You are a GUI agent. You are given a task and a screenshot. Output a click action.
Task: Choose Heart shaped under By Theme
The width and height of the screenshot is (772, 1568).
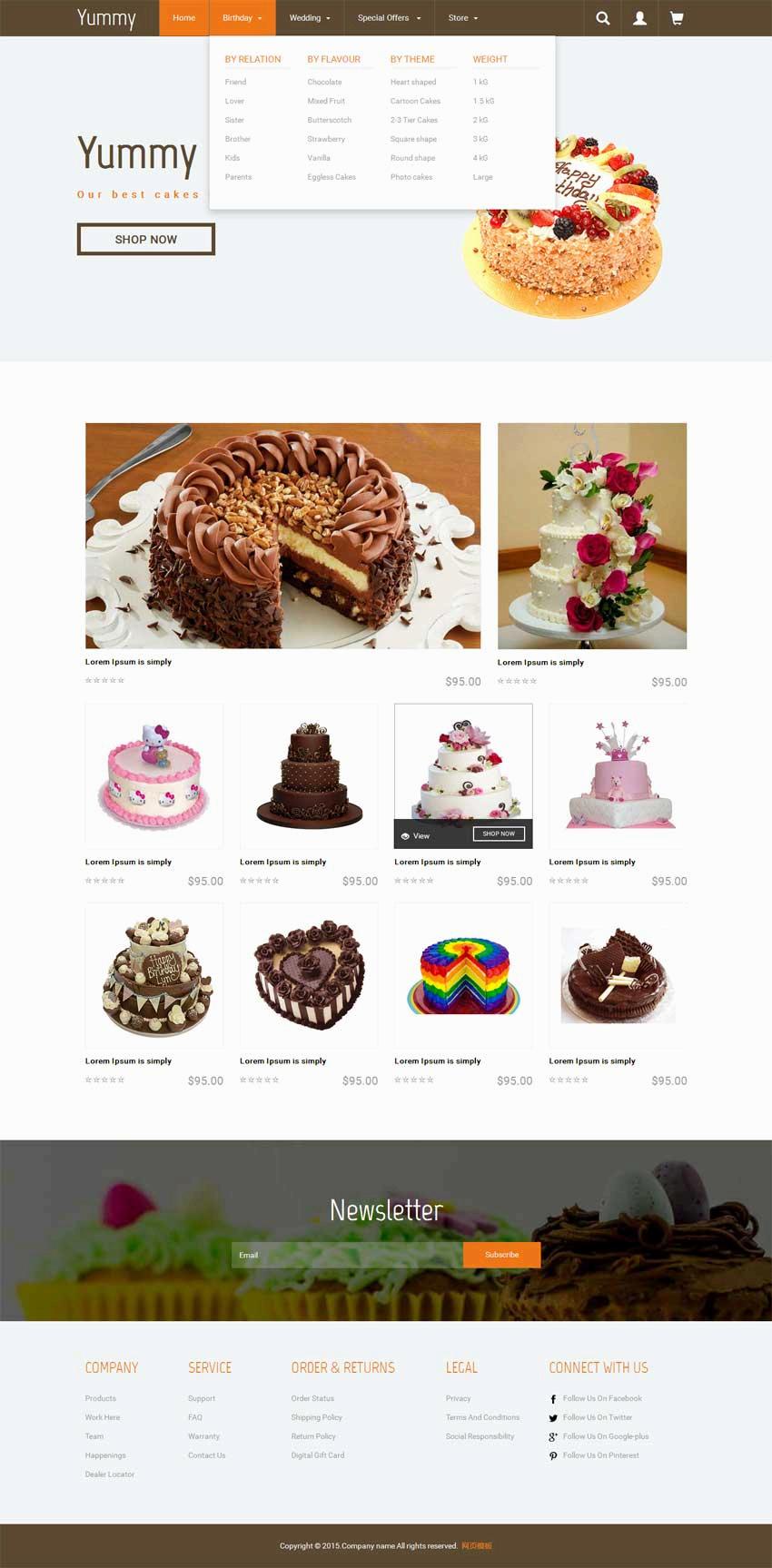412,82
